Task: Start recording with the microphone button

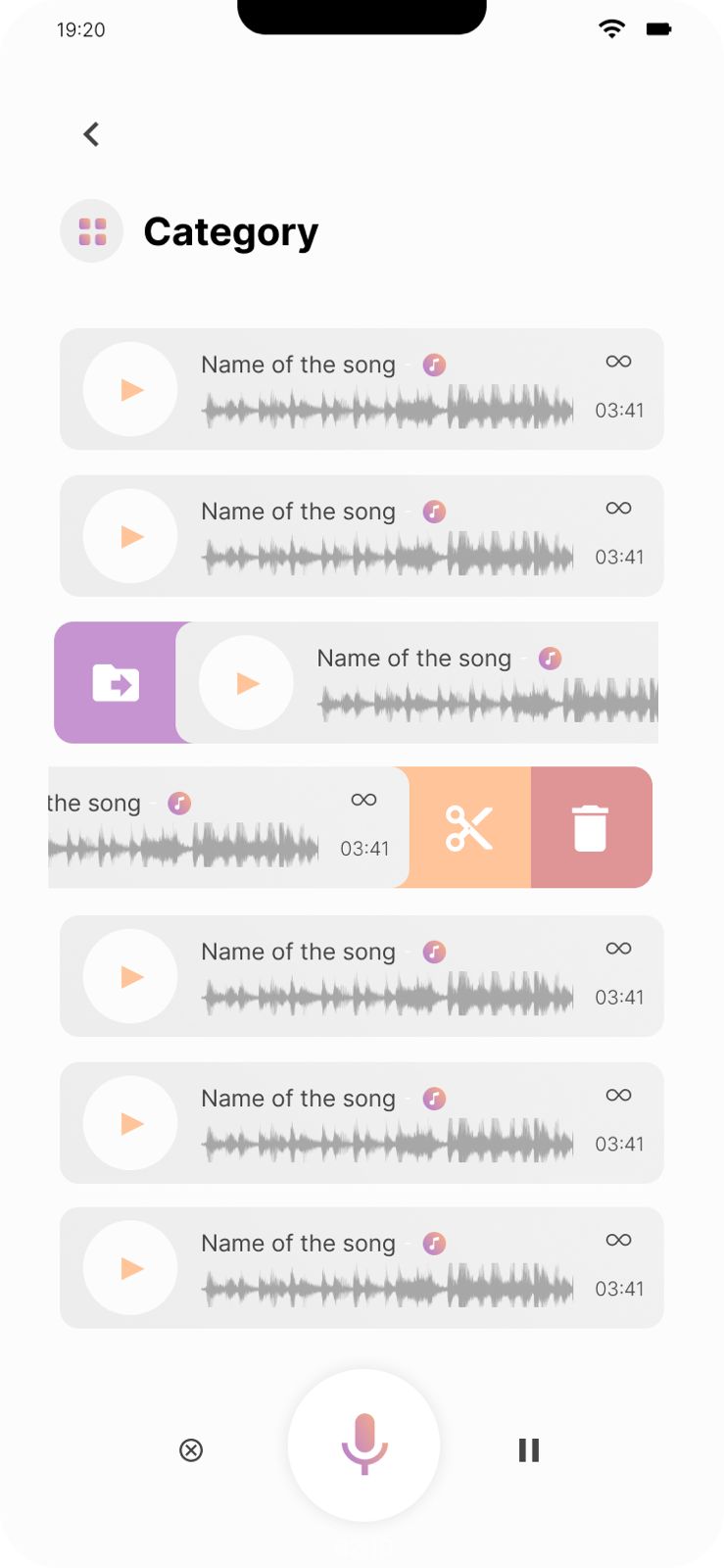Action: [363, 1445]
